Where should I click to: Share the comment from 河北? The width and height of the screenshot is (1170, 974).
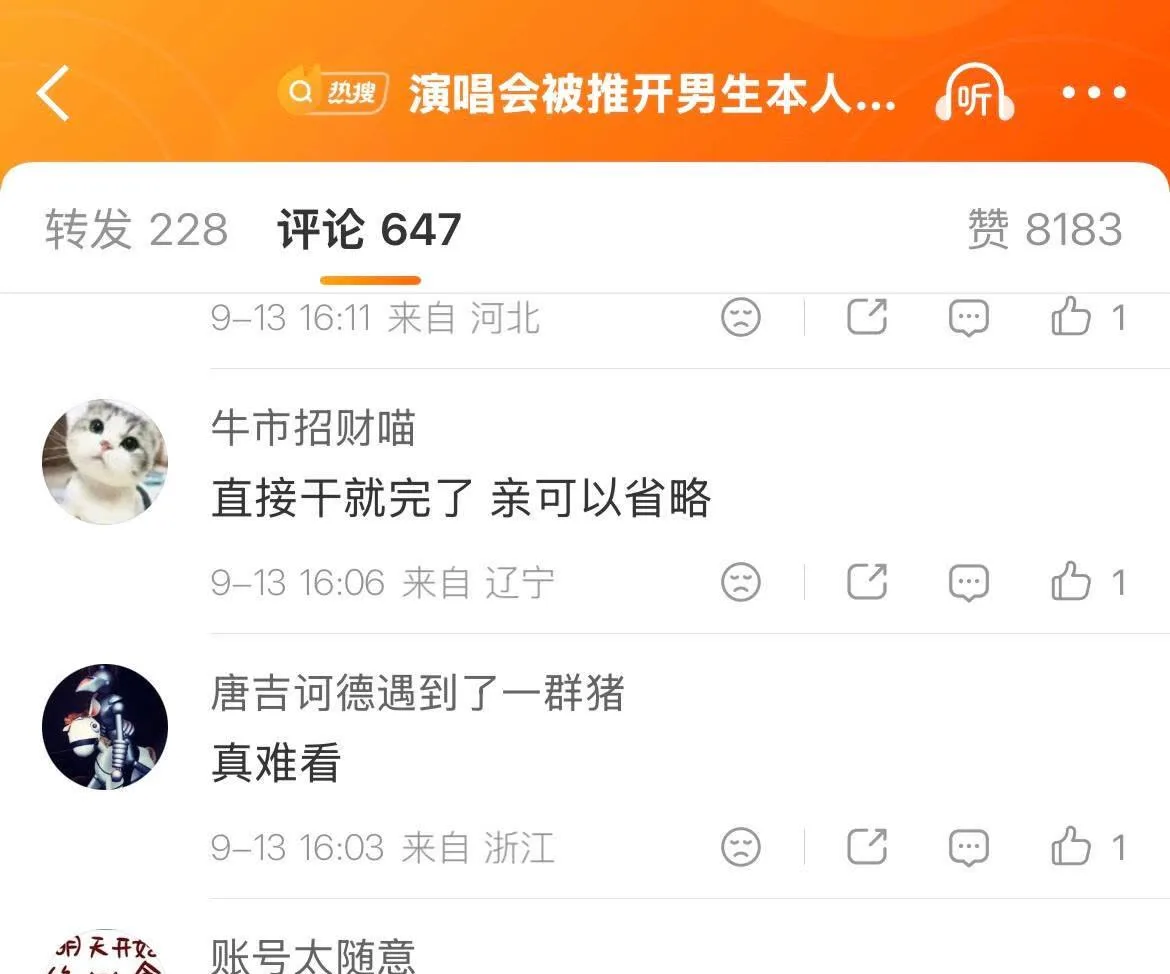point(867,316)
